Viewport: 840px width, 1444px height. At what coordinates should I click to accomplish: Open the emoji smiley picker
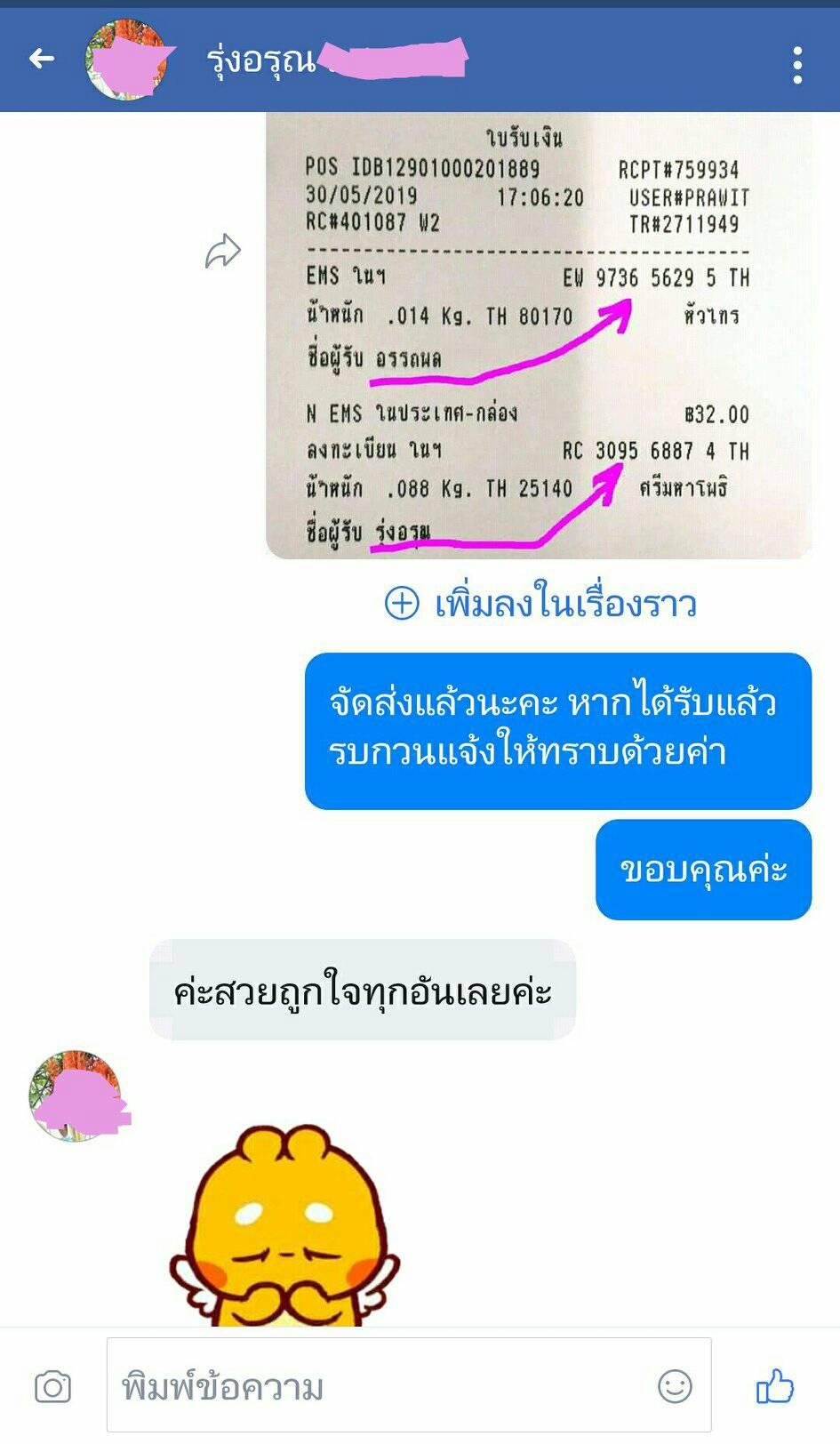675,1385
